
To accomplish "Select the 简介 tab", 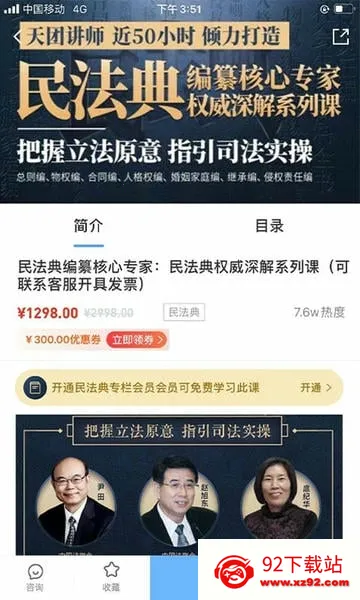I will [88, 226].
